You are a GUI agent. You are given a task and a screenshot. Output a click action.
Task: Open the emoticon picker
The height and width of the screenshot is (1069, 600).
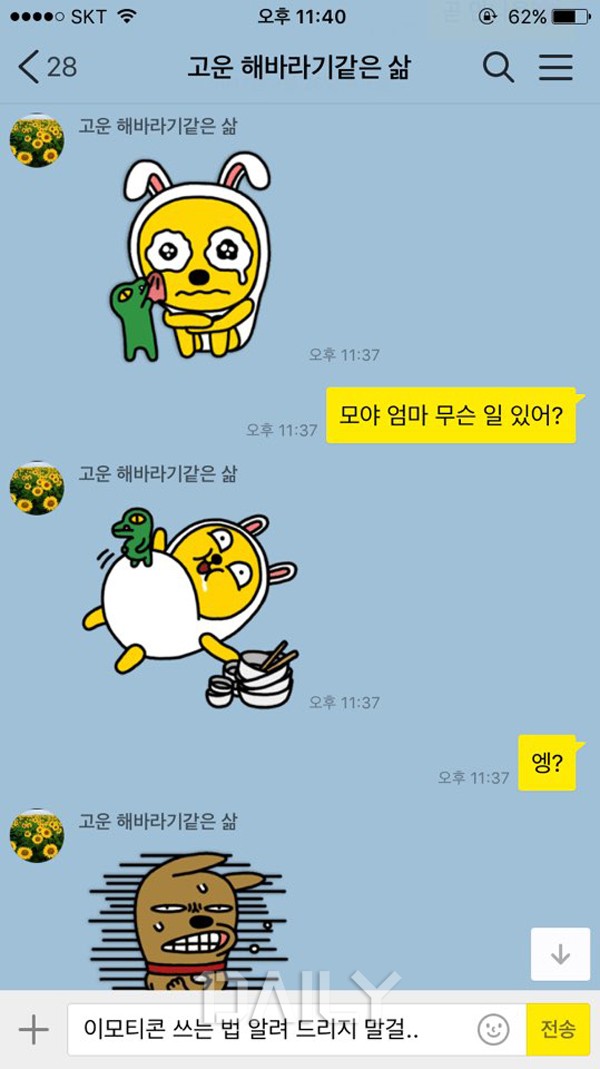493,1029
